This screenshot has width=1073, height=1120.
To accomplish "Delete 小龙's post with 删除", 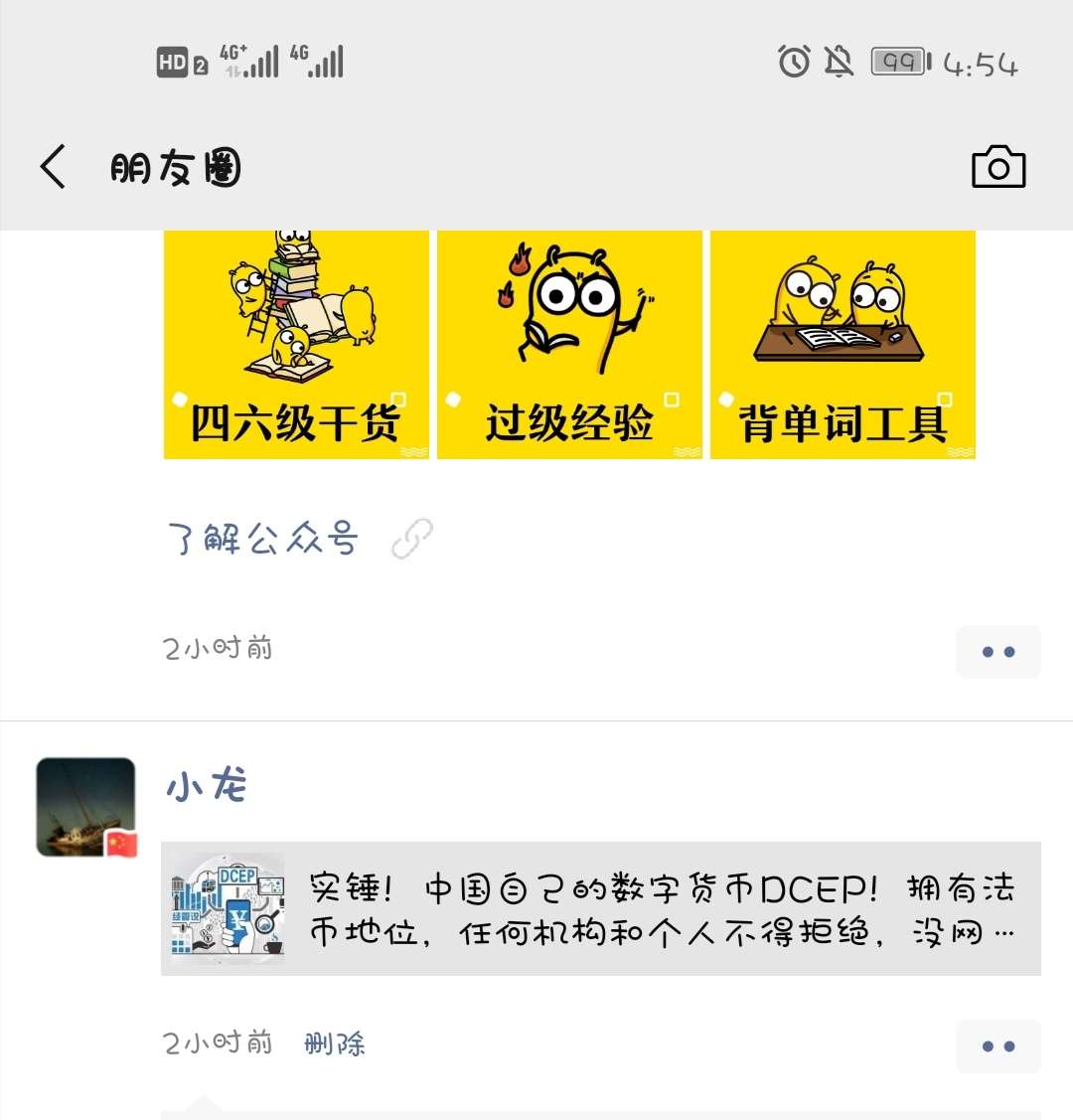I will [335, 1043].
